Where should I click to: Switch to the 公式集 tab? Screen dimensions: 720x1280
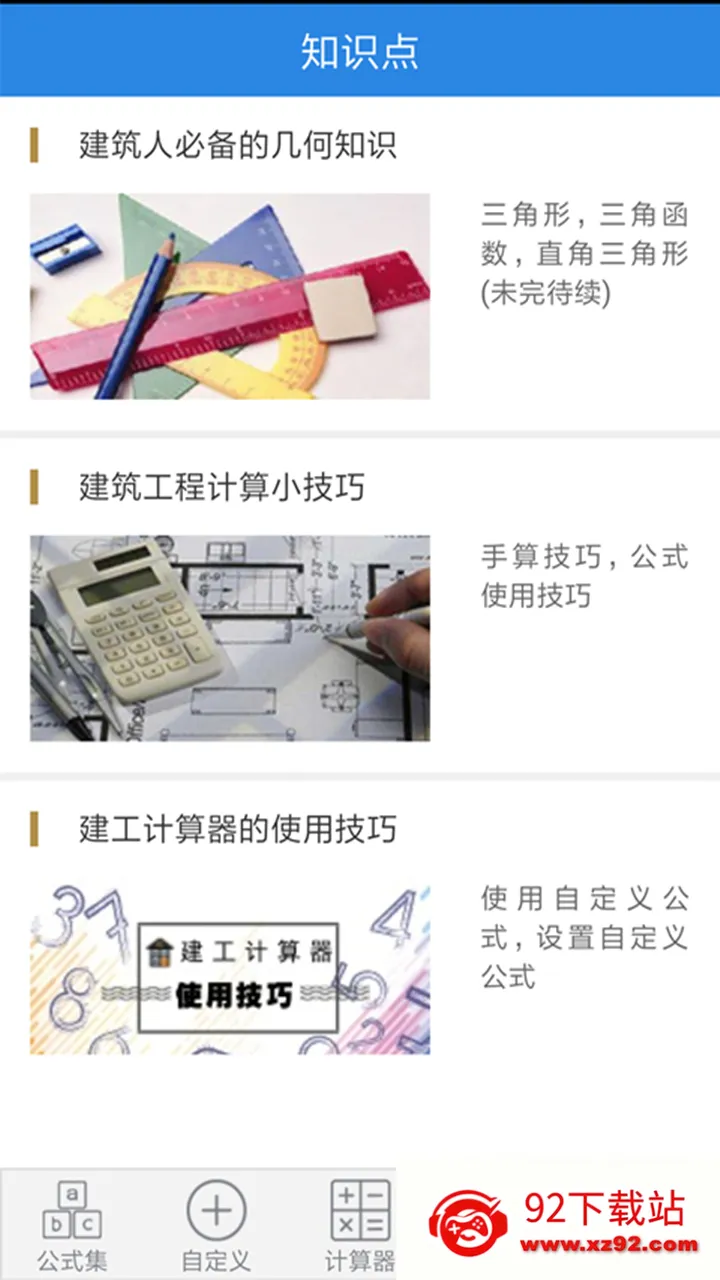click(72, 1225)
